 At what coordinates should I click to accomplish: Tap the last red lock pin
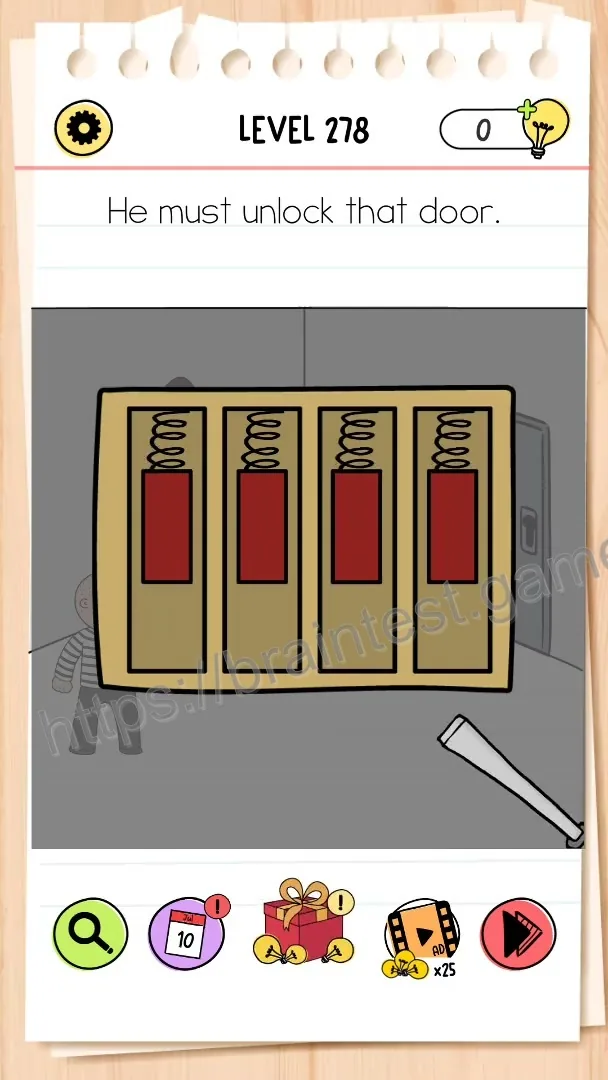click(452, 527)
